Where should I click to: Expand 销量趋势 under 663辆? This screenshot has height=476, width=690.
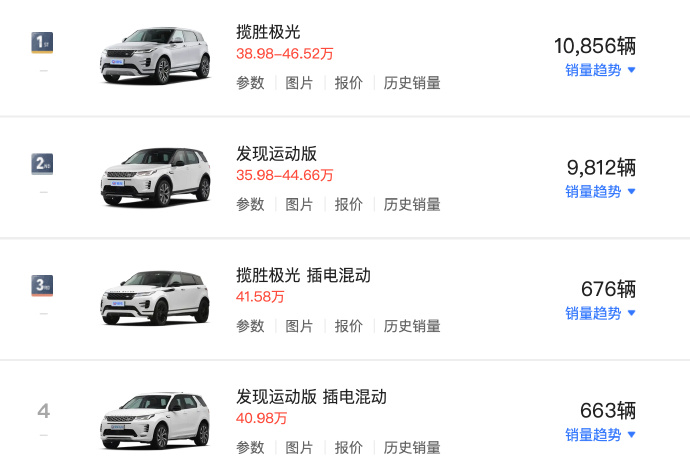(600, 435)
